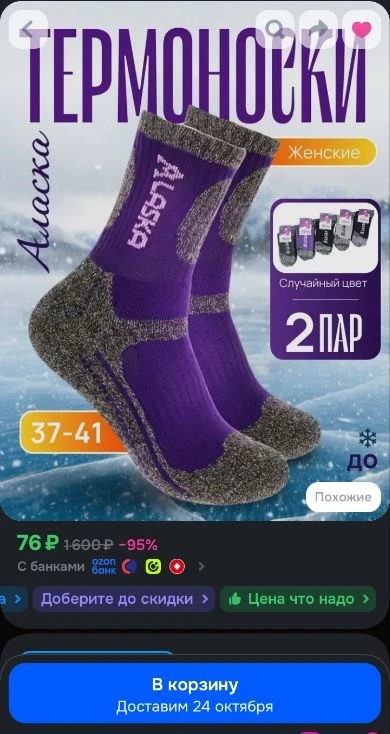Go back using the top arrow

(28, 29)
